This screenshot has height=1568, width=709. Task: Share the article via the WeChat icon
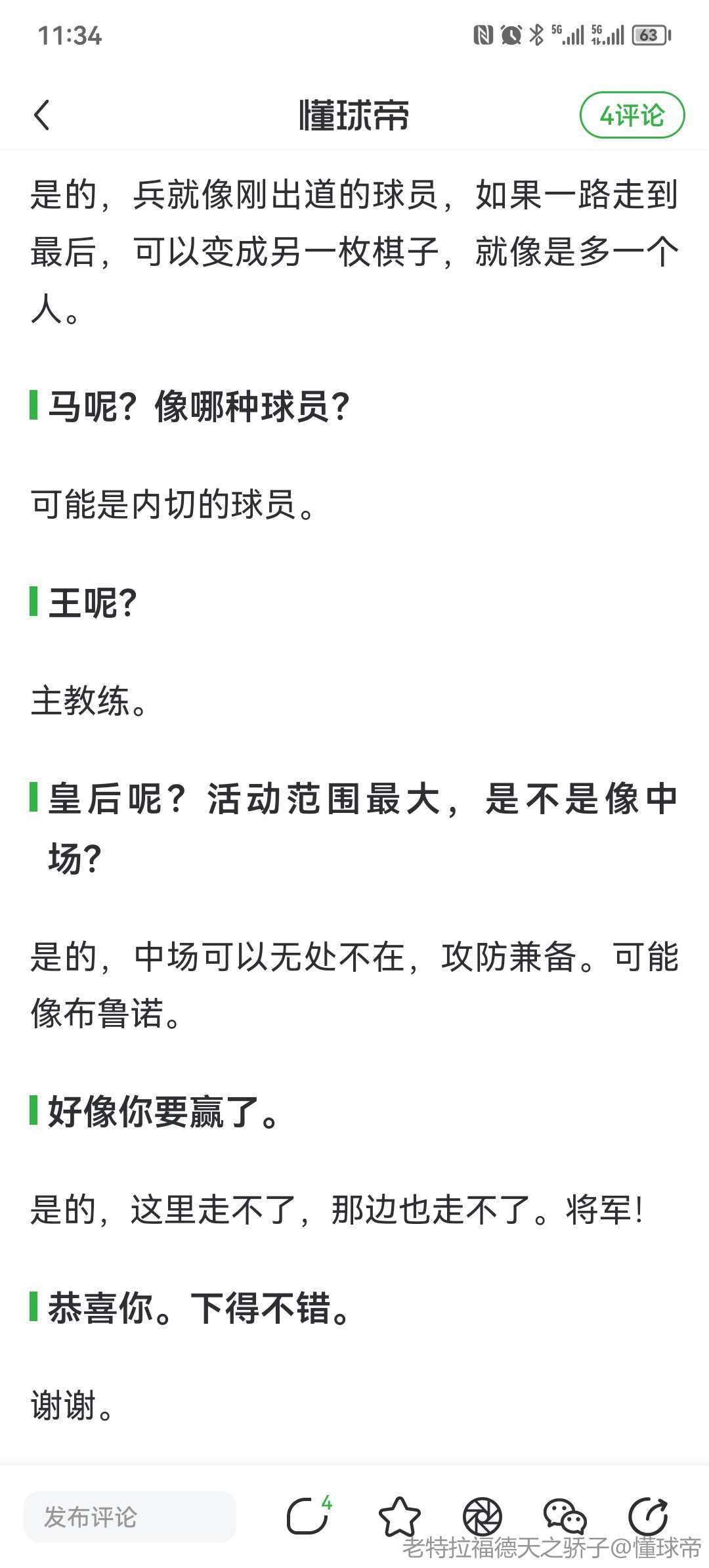(x=565, y=1516)
